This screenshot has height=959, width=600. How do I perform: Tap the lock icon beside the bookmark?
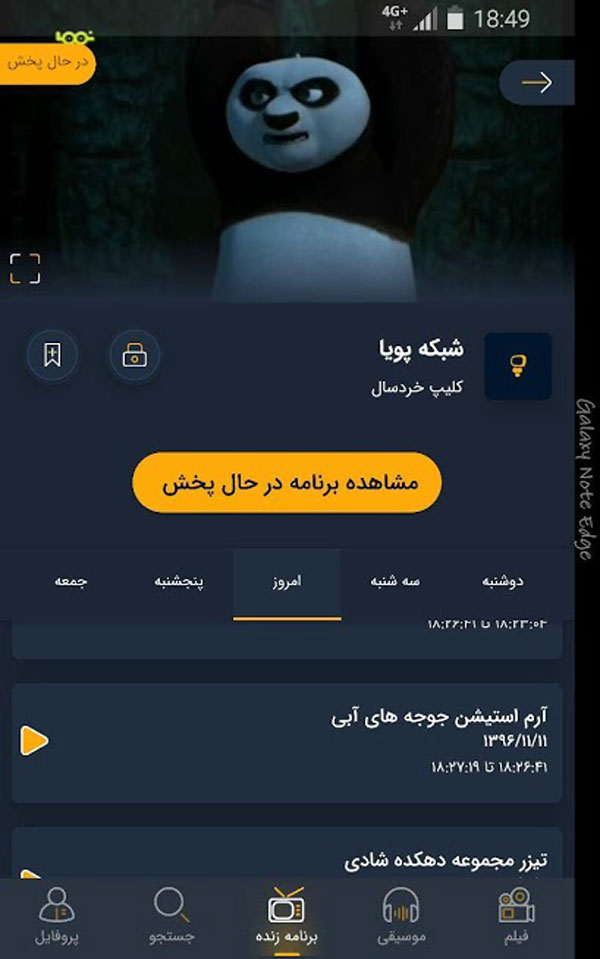[x=135, y=355]
